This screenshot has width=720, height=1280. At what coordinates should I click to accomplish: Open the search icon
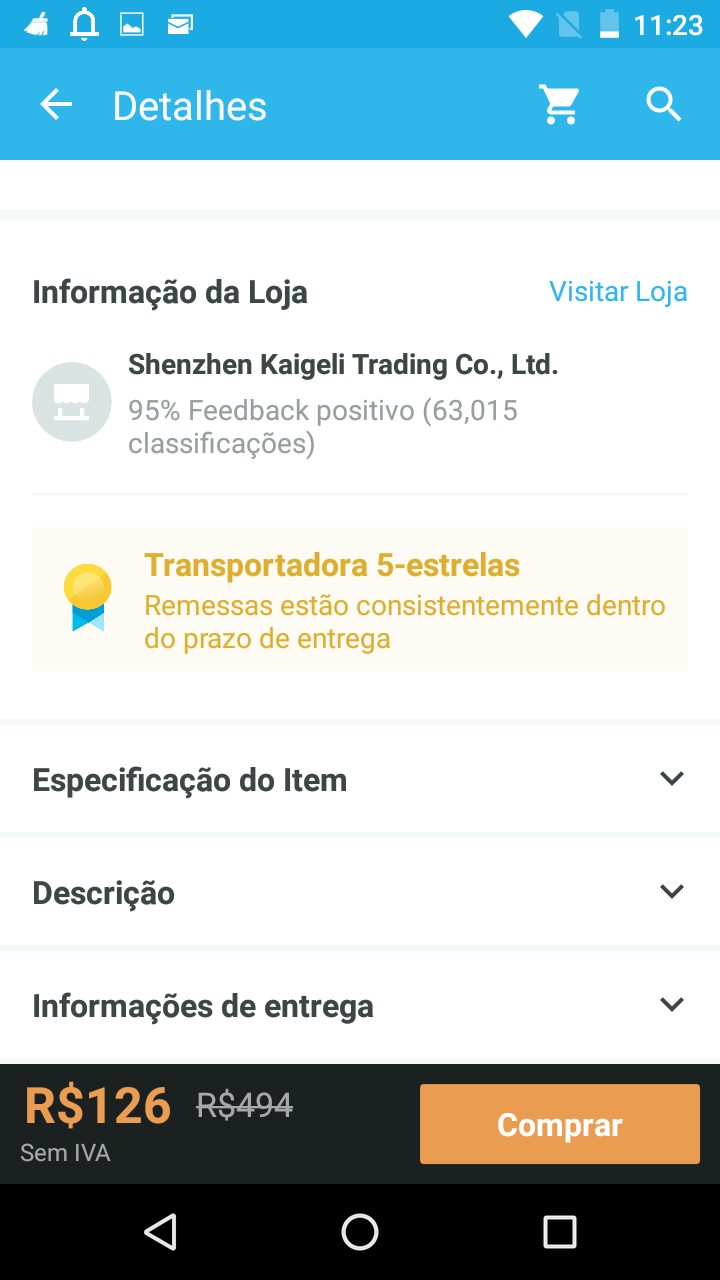pos(664,105)
